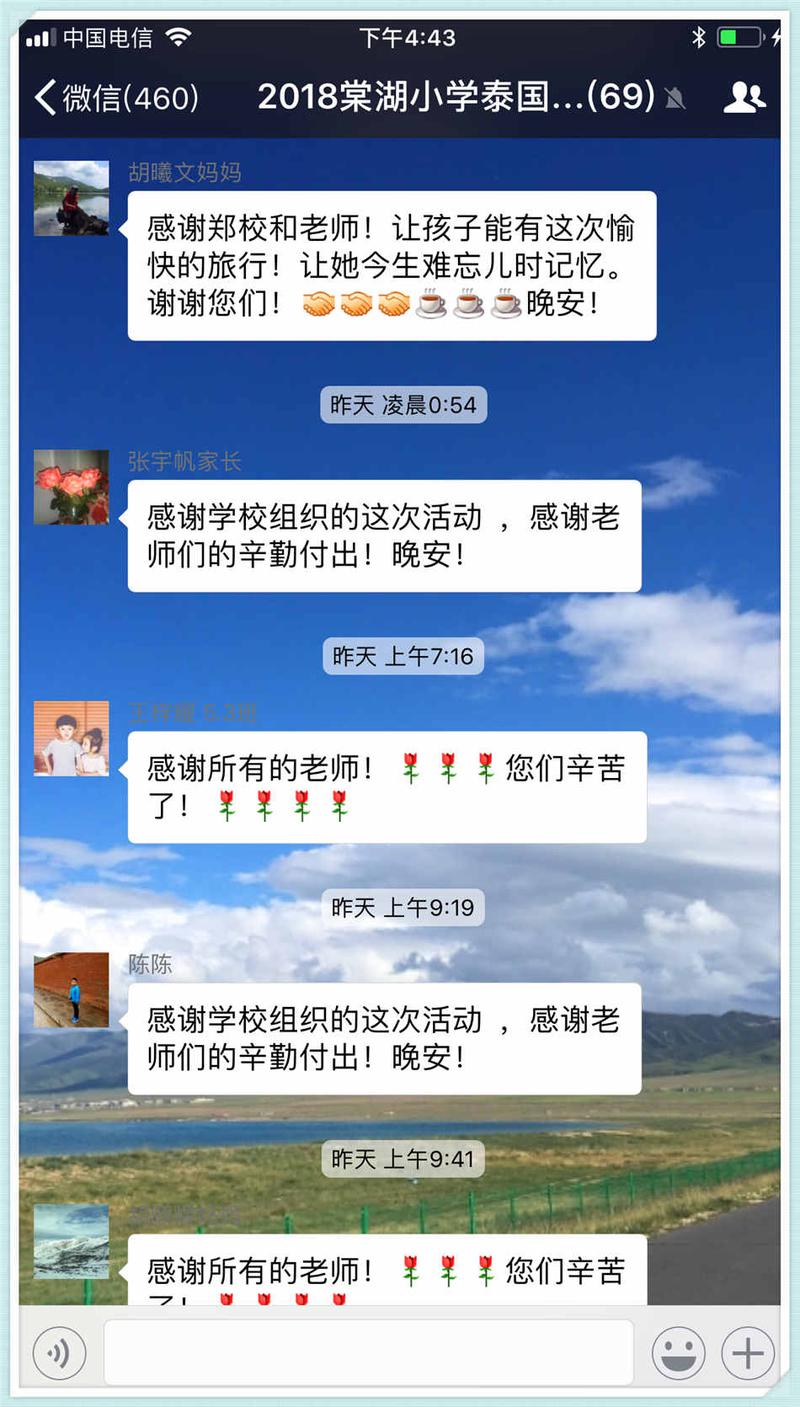800x1407 pixels.
Task: Tap the message text input field
Action: click(368, 1353)
